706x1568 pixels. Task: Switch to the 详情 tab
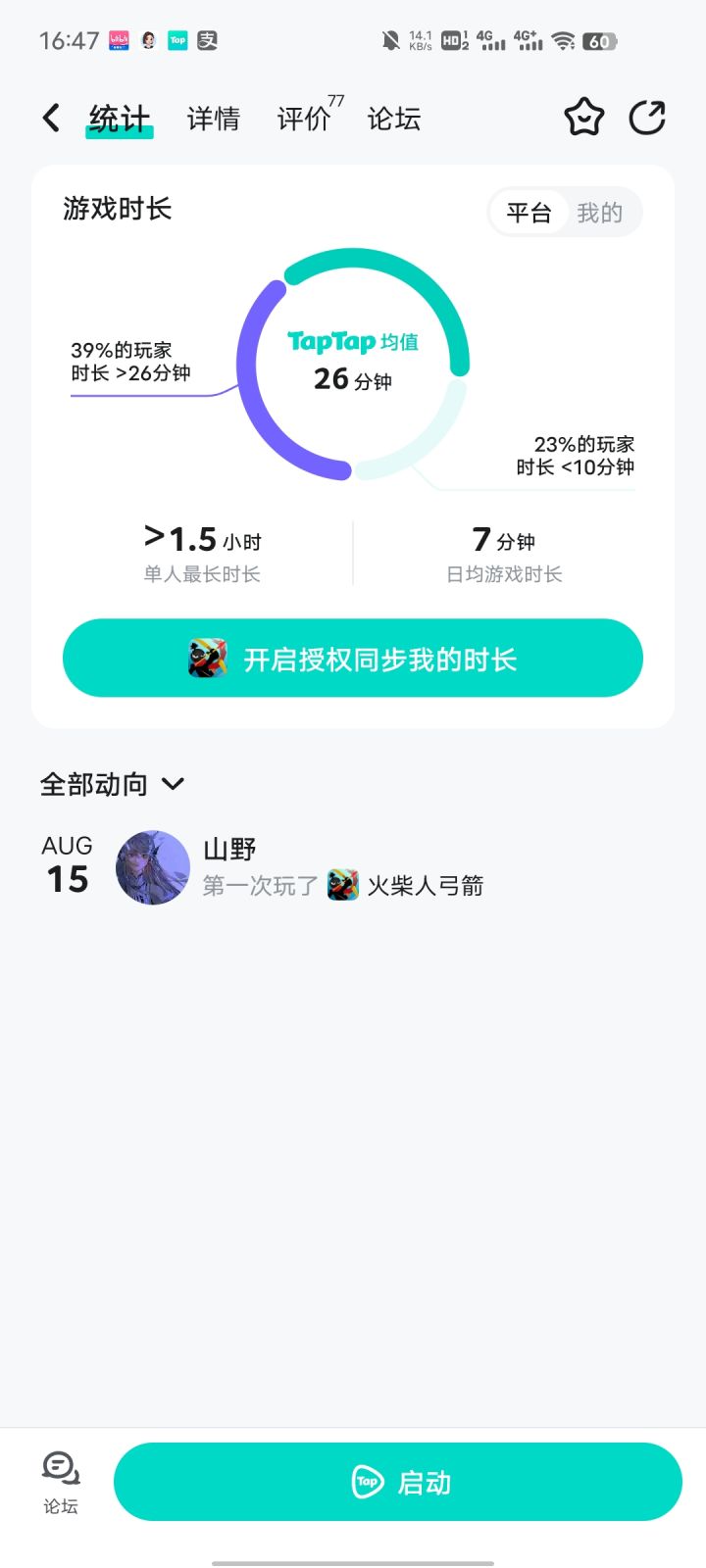(213, 120)
